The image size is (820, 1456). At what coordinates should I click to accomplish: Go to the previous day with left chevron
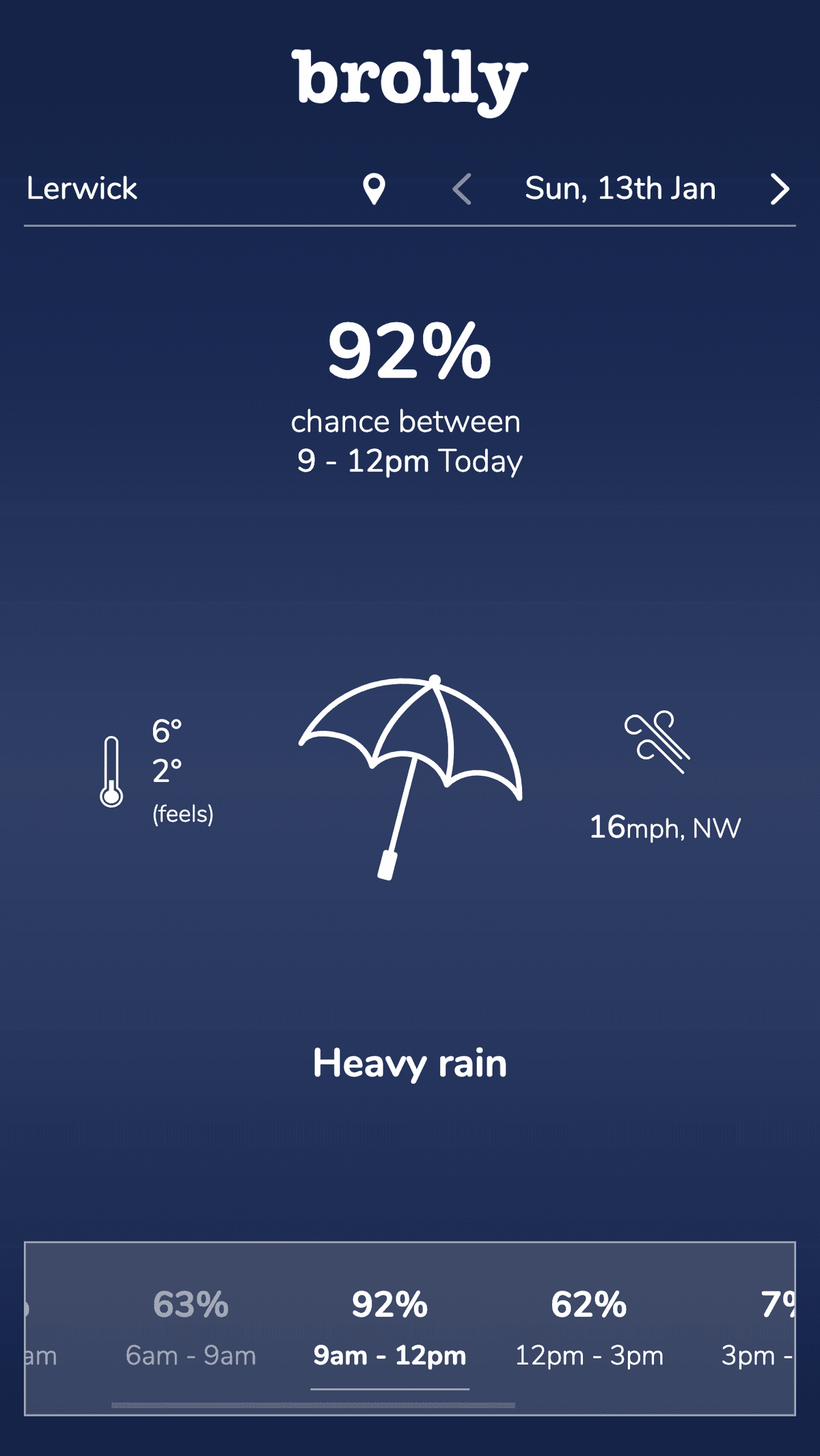[463, 190]
